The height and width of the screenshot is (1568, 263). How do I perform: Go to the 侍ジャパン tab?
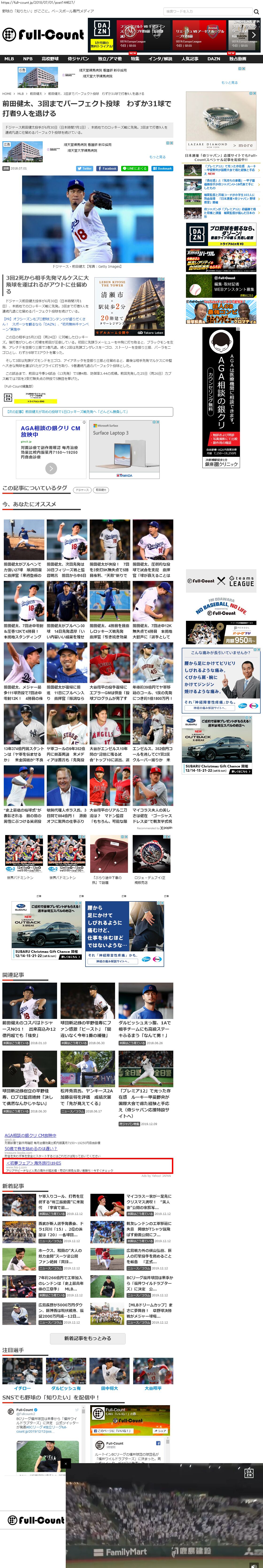click(78, 59)
